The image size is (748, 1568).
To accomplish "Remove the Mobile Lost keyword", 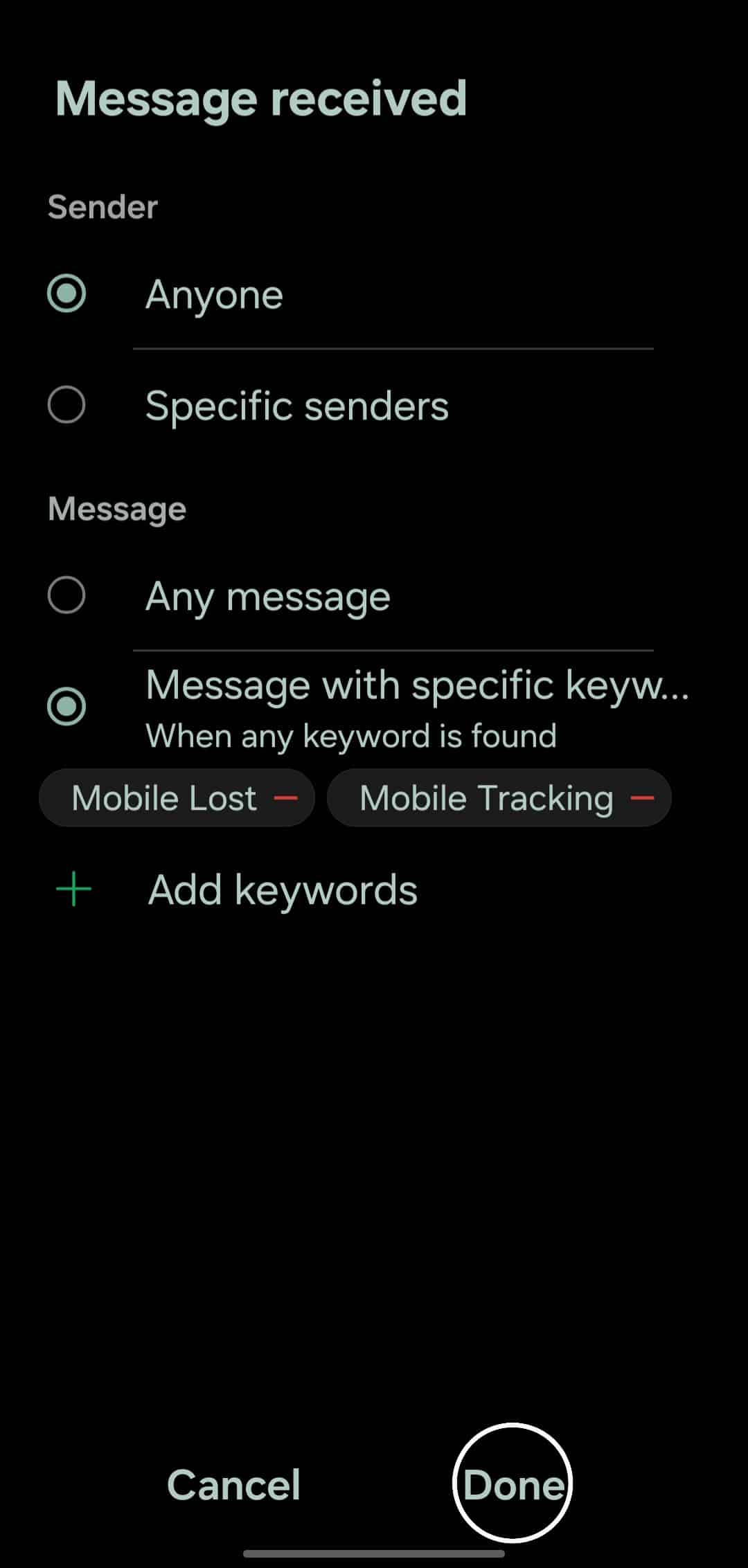I will point(285,798).
